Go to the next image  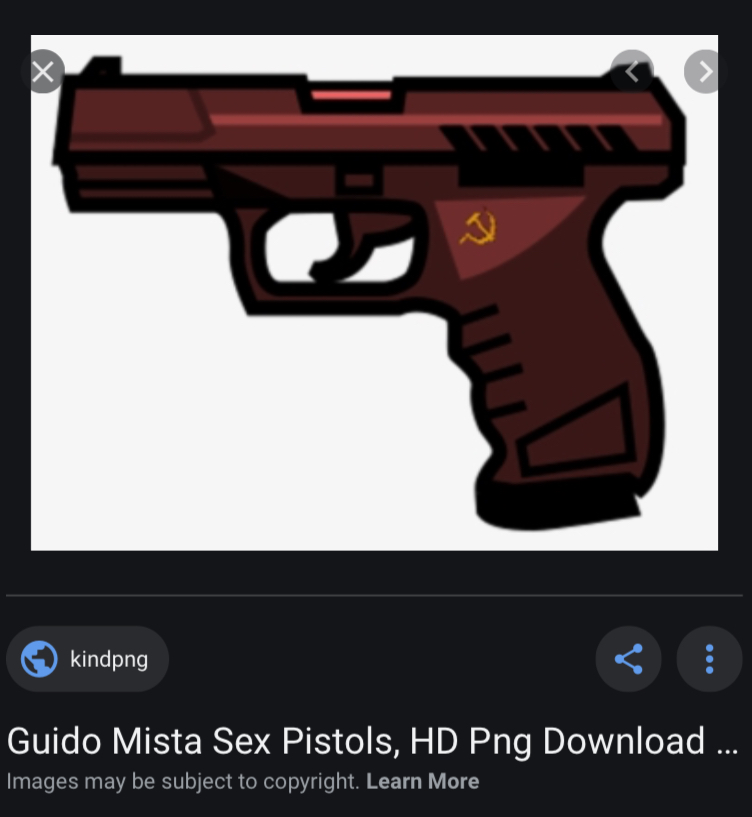[x=704, y=71]
